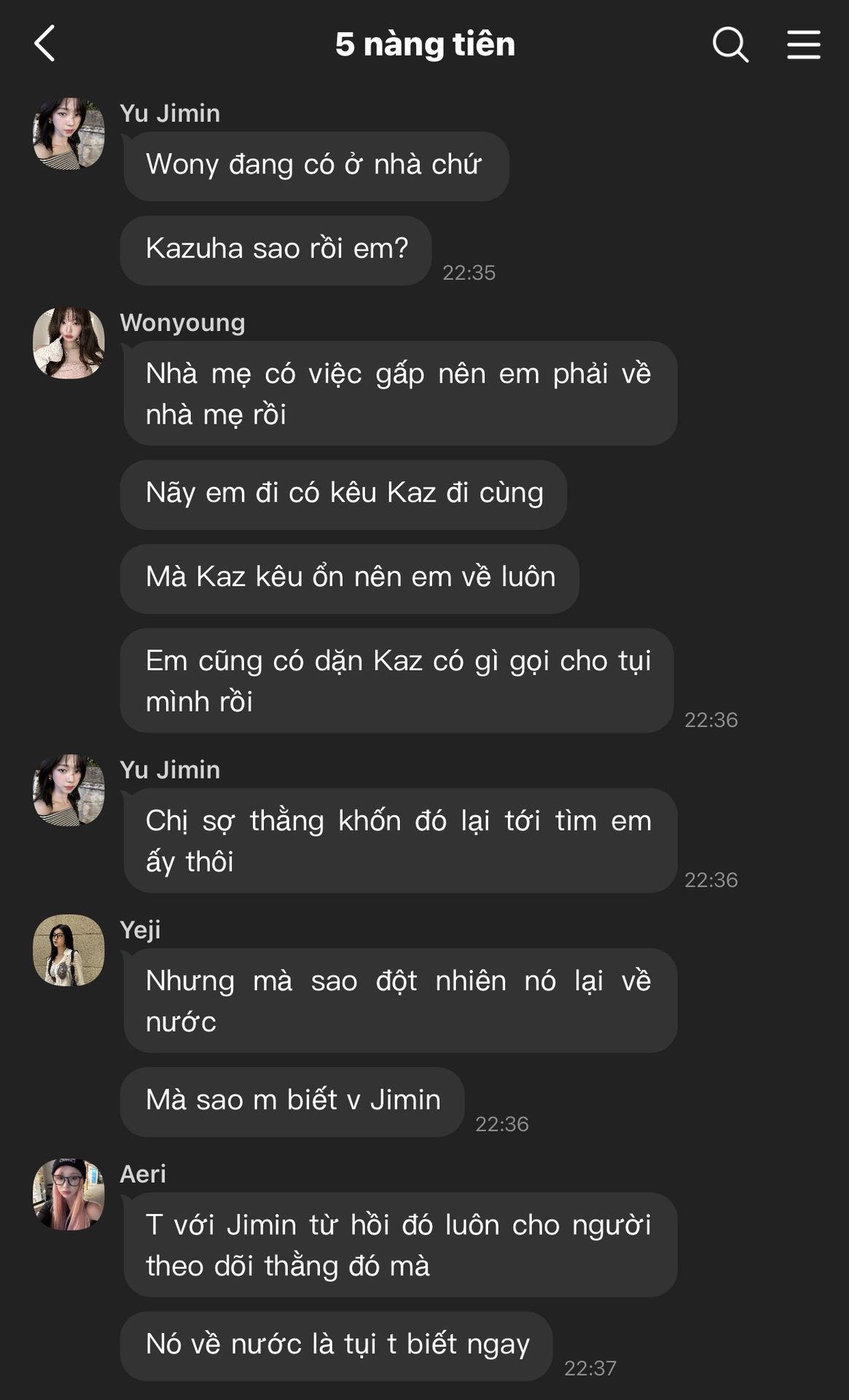View Aeri's profile from her avatar
Image resolution: width=849 pixels, height=1400 pixels.
pos(69,1194)
